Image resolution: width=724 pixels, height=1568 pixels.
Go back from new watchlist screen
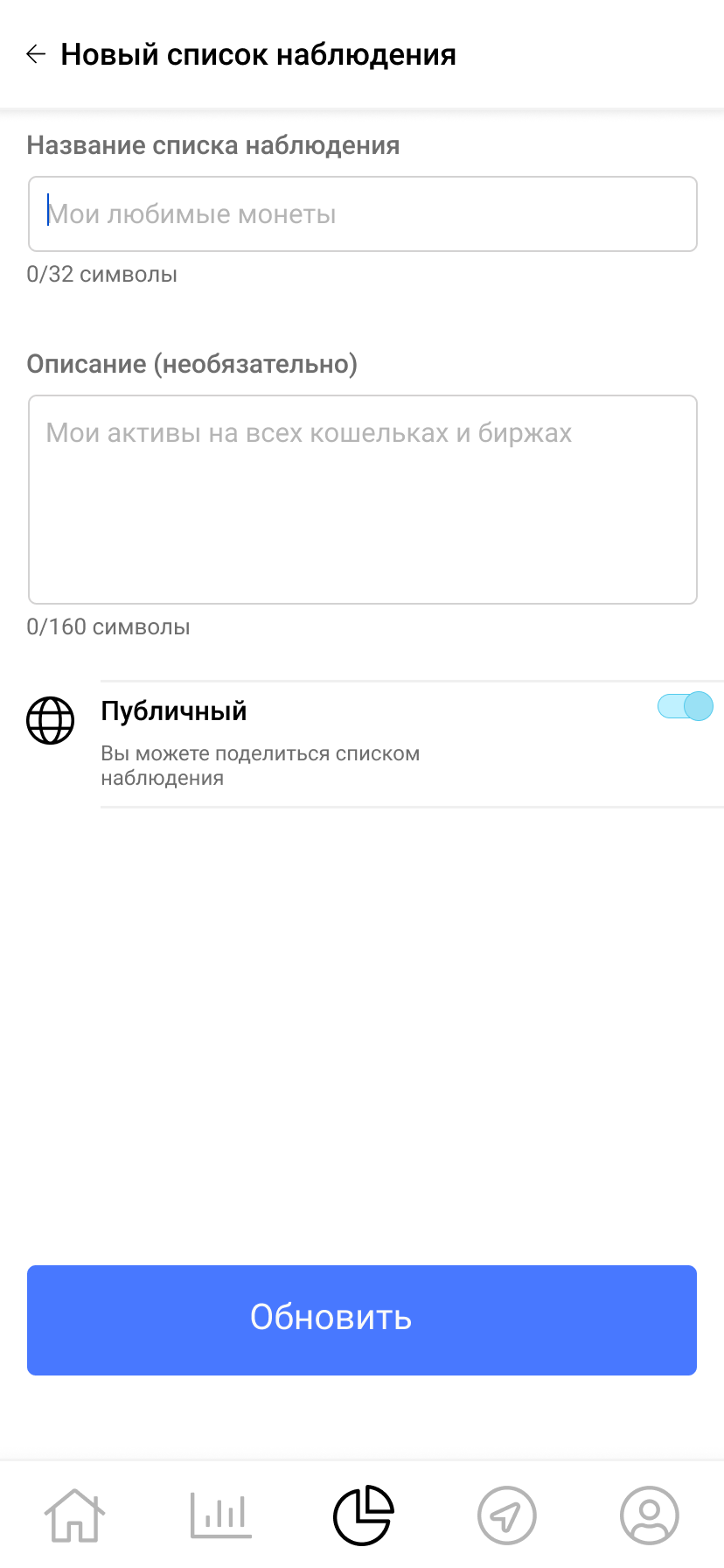click(36, 54)
